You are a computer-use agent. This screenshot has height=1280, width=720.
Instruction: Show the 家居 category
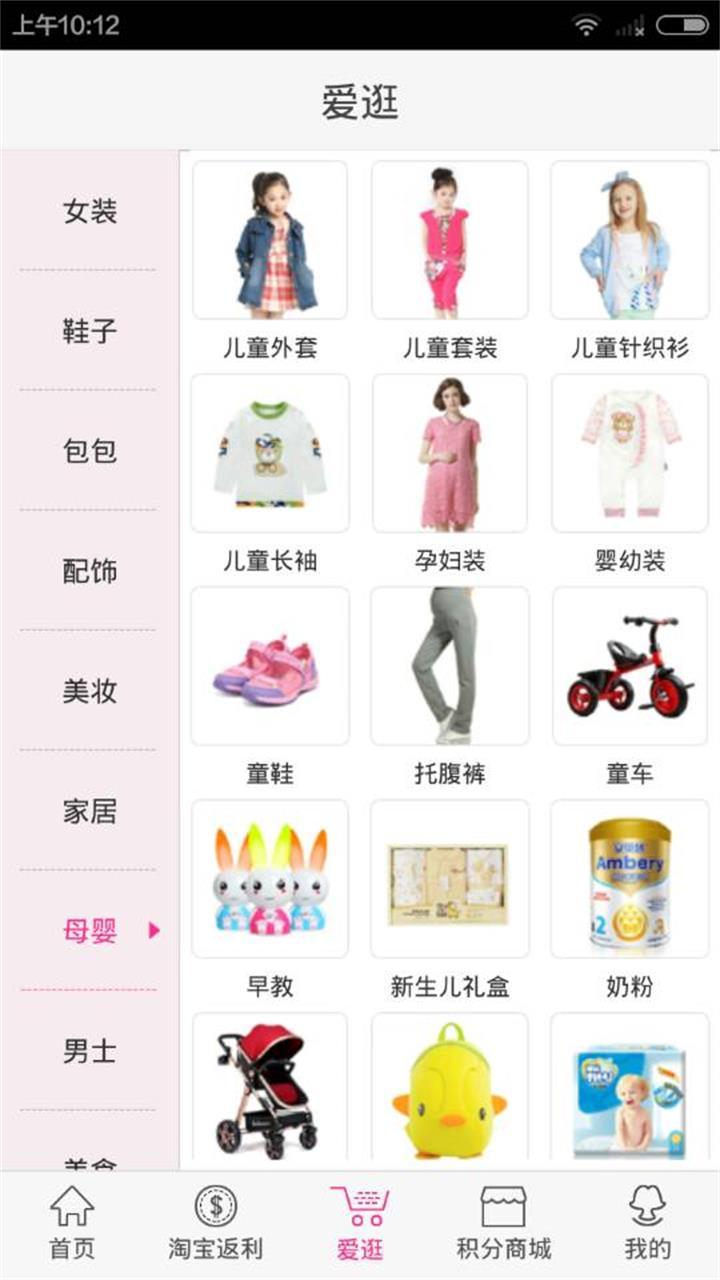90,811
